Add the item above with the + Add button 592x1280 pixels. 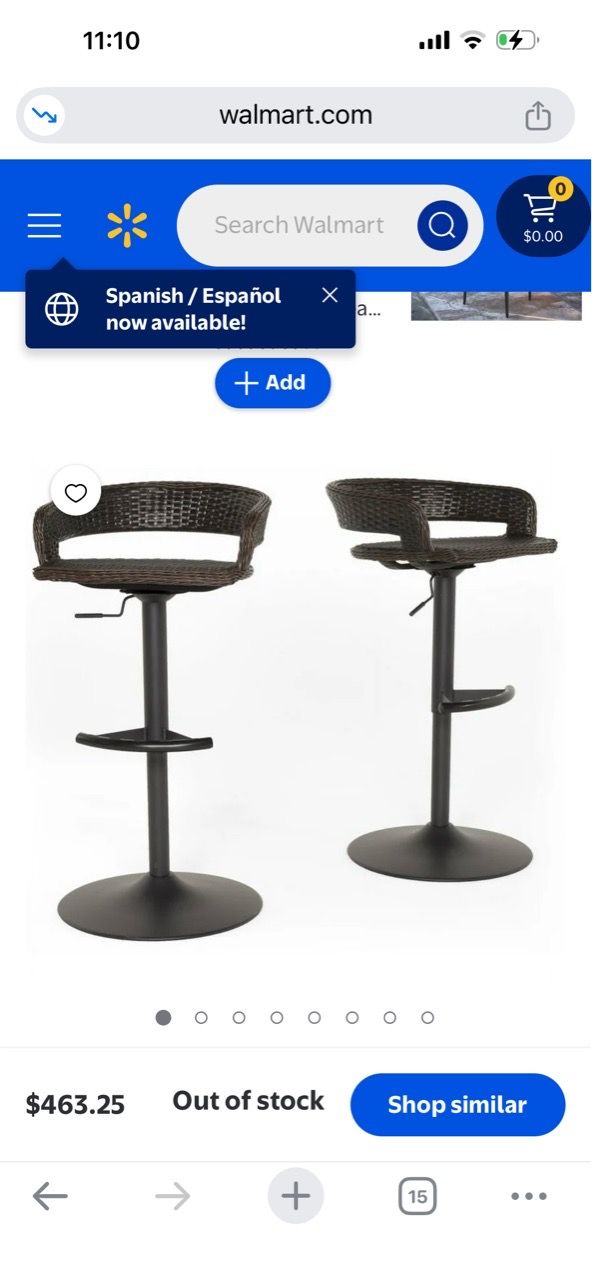[272, 383]
